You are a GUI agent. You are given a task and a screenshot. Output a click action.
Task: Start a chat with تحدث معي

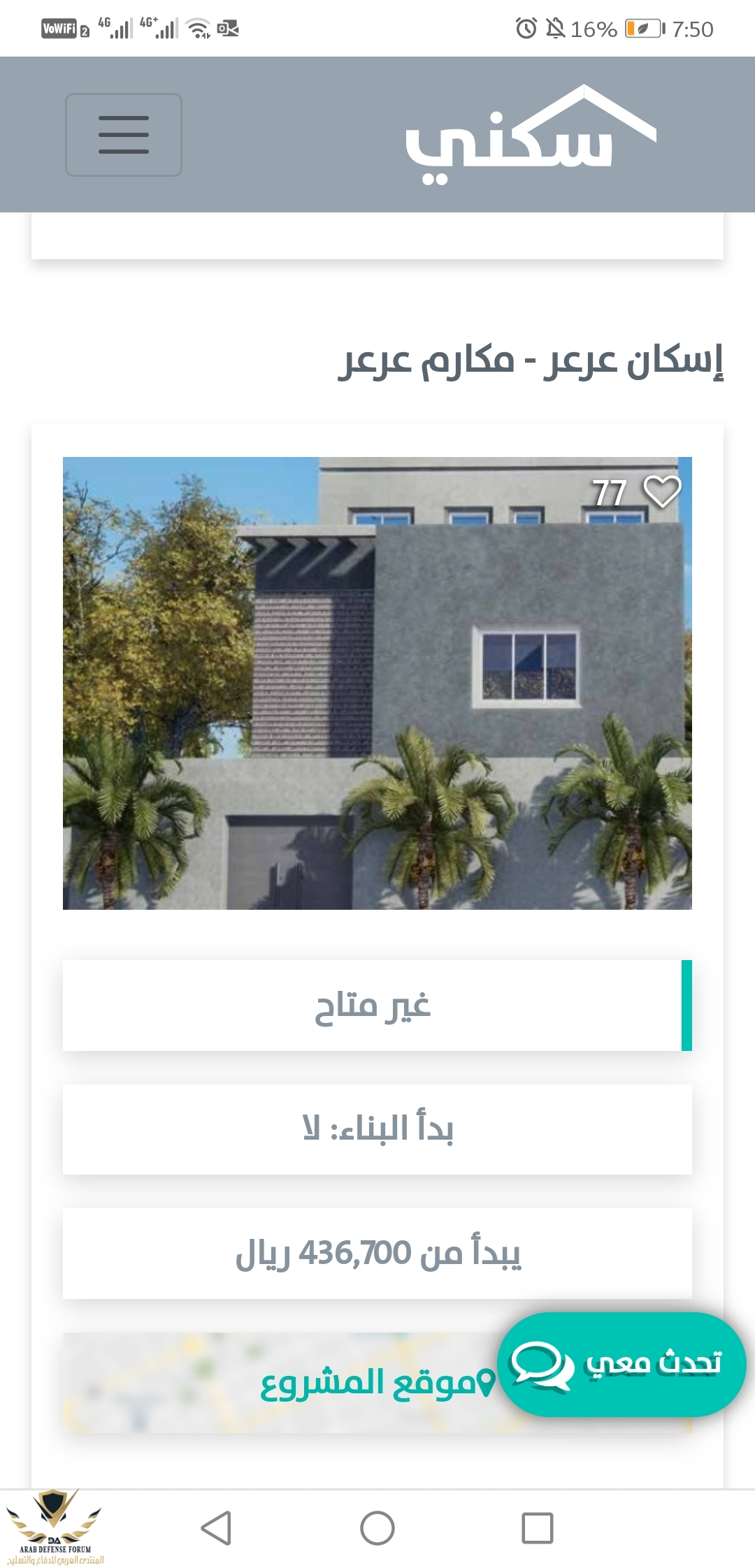tap(621, 1364)
